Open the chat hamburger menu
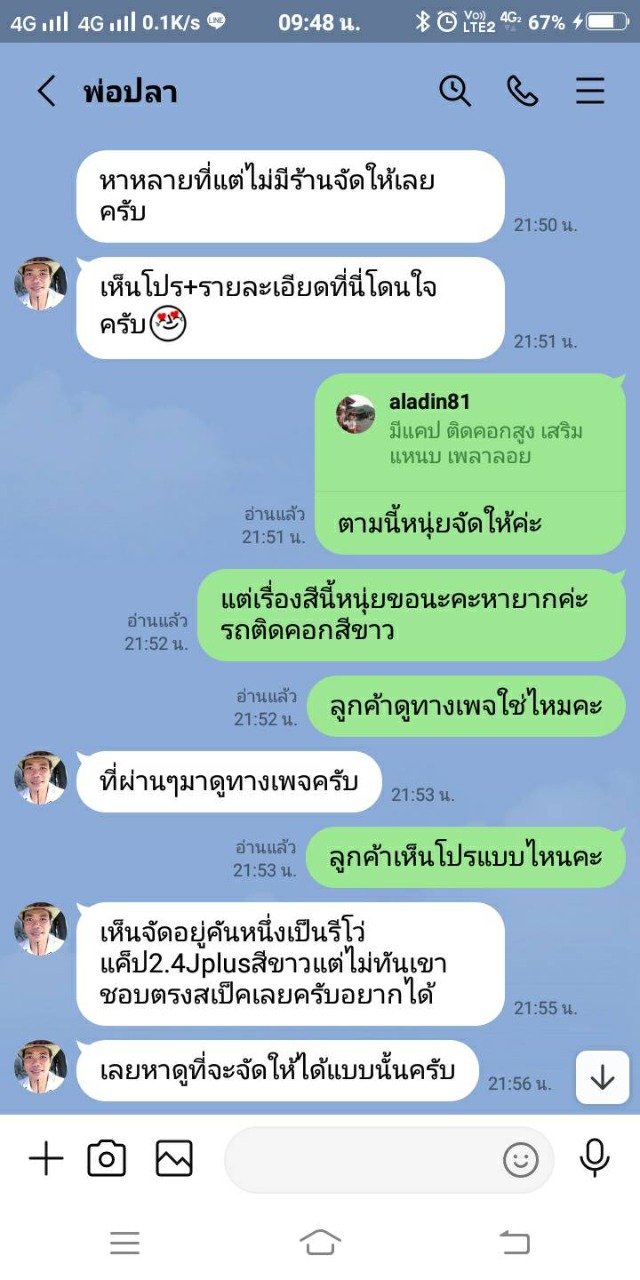The width and height of the screenshot is (640, 1280). 590,91
